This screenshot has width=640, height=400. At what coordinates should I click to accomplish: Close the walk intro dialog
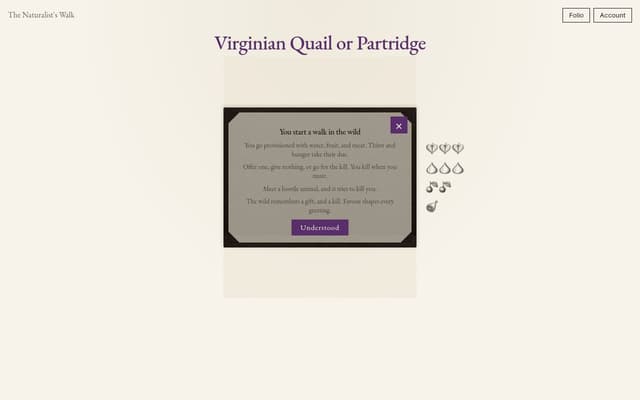pyautogui.click(x=399, y=126)
